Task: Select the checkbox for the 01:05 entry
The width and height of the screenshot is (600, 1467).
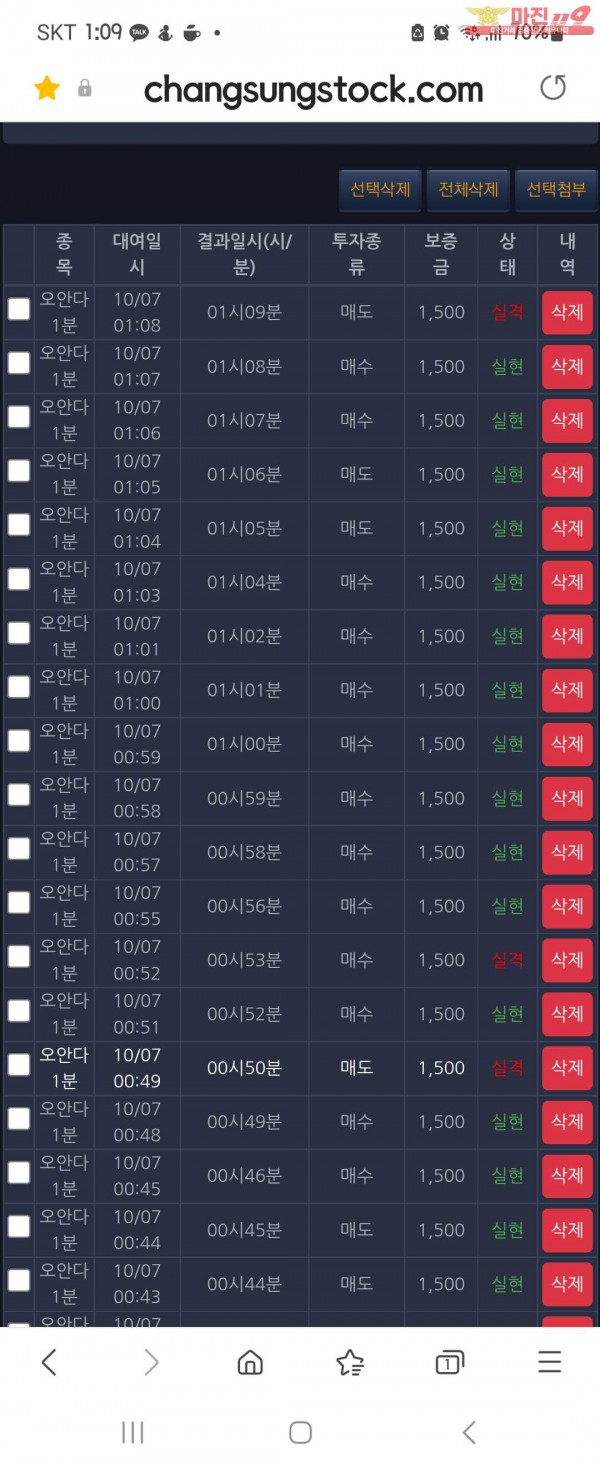Action: click(19, 471)
